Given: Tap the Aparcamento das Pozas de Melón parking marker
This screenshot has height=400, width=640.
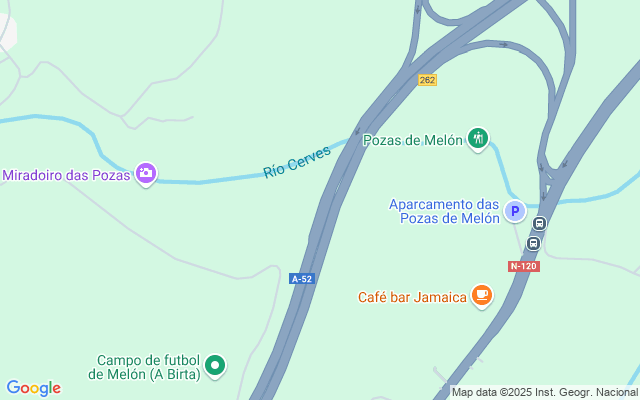Looking at the screenshot, I should coord(514,210).
